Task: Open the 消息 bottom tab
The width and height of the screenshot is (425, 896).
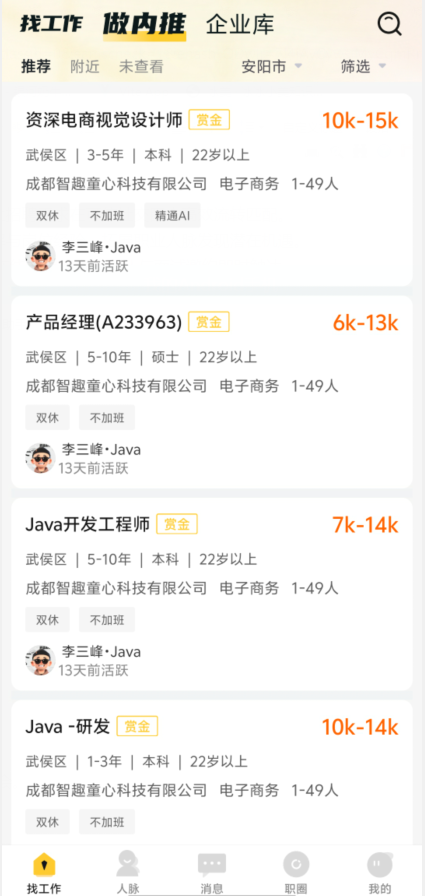Action: tap(212, 872)
